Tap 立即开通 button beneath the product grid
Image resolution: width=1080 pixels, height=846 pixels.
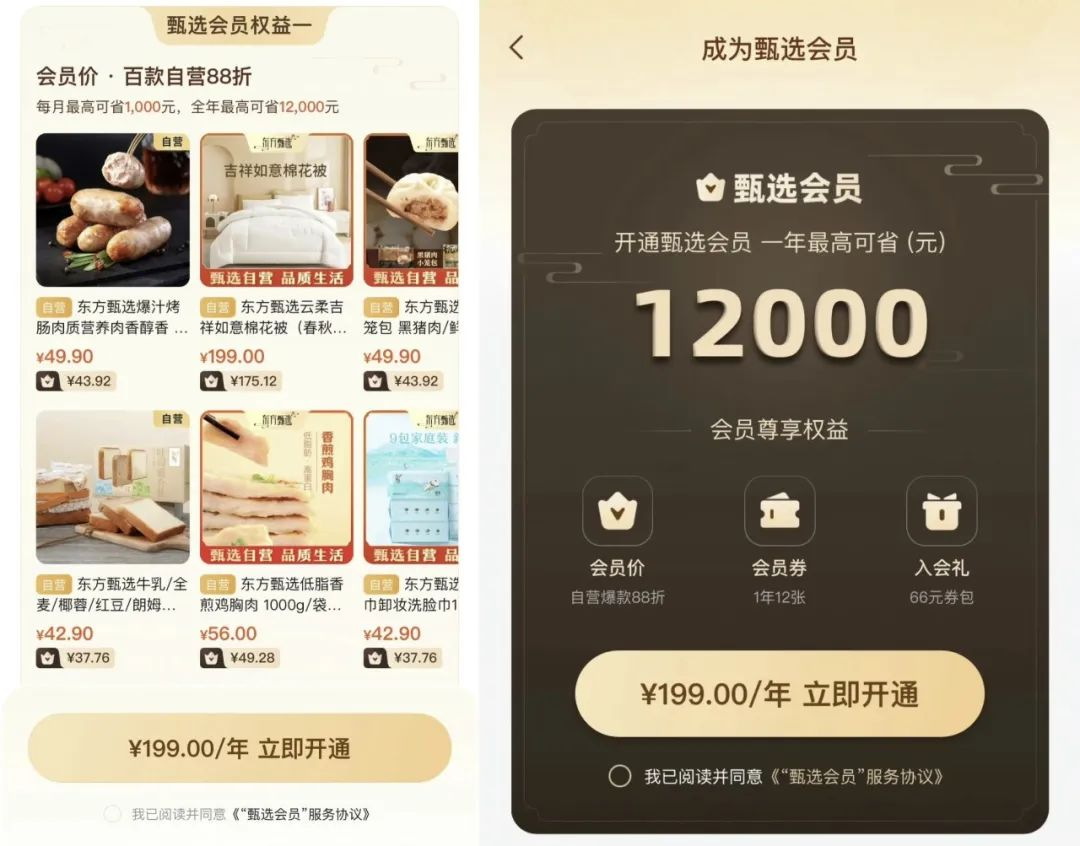[239, 748]
